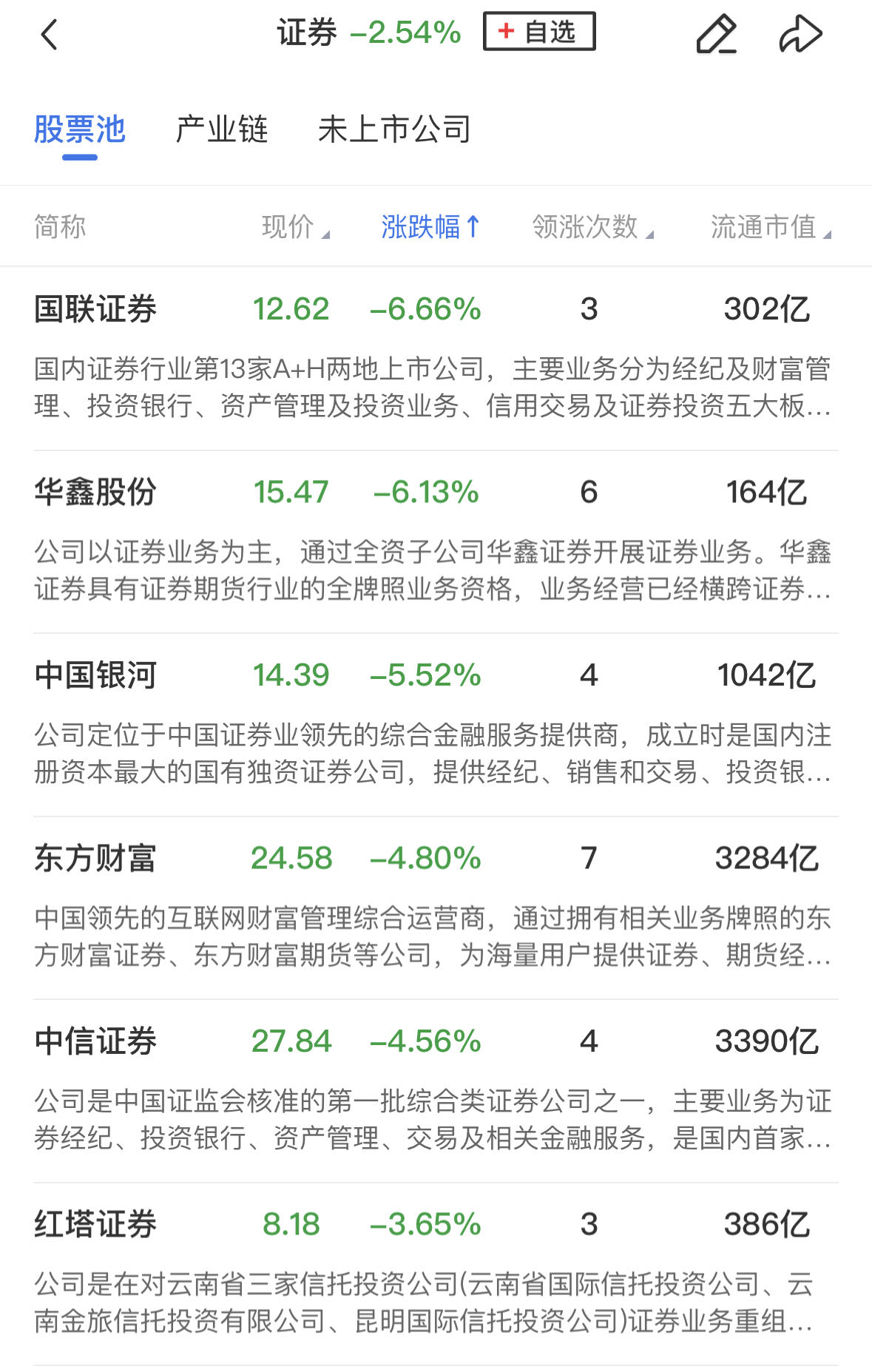Open 东方财富 stock details
This screenshot has height=1372, width=872.
(x=95, y=858)
